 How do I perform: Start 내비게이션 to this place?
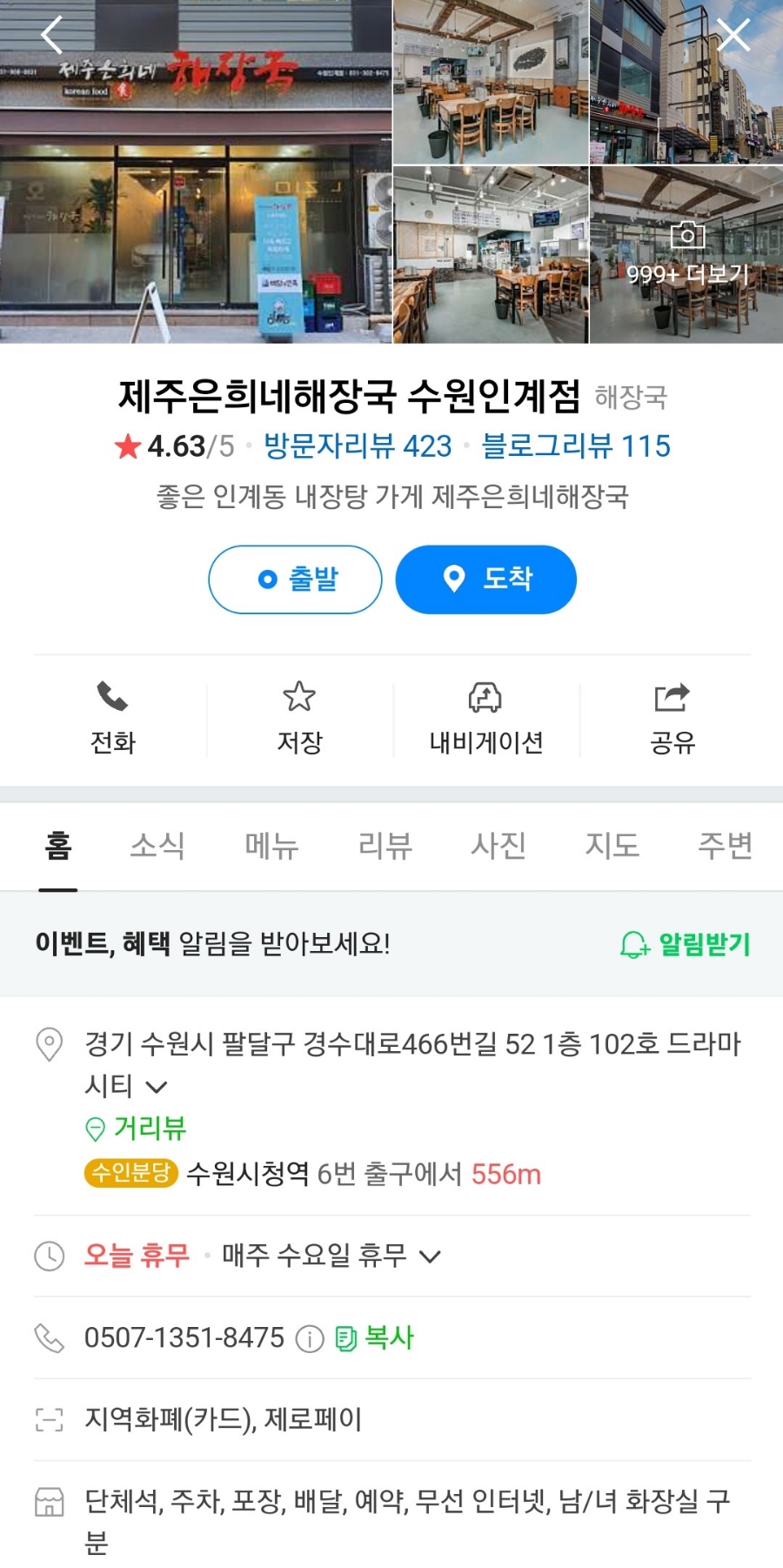click(x=485, y=718)
